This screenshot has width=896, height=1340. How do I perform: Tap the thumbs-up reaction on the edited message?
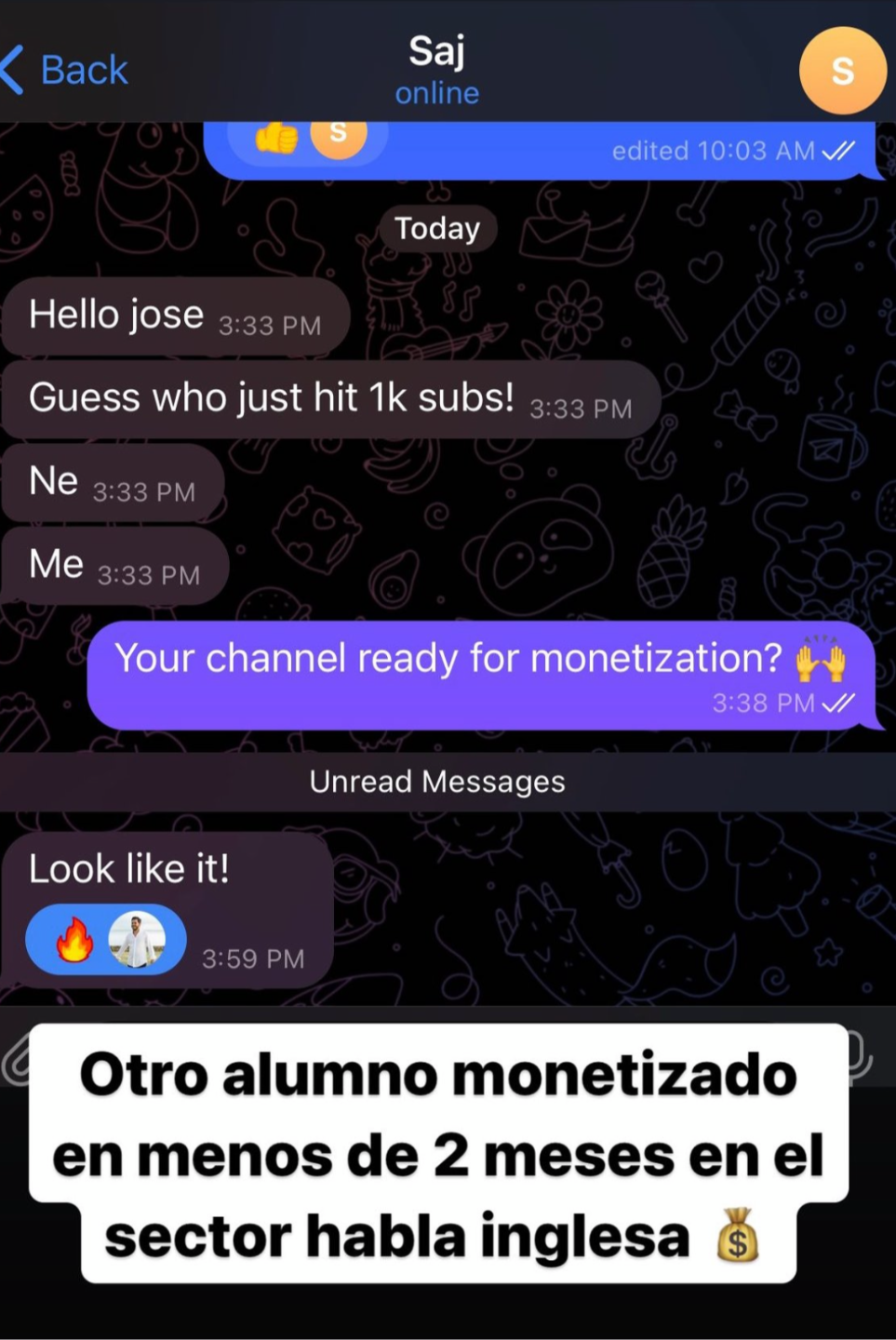click(x=276, y=139)
